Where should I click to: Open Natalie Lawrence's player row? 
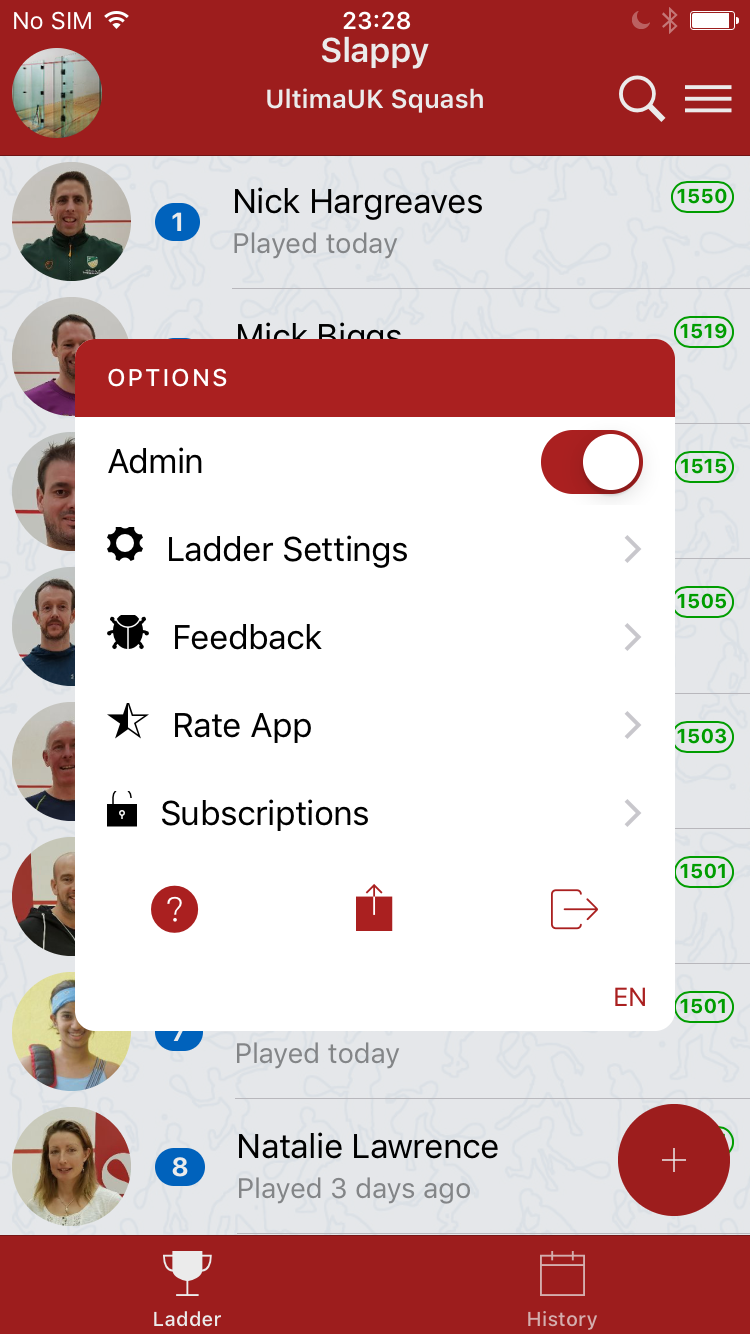click(400, 1166)
